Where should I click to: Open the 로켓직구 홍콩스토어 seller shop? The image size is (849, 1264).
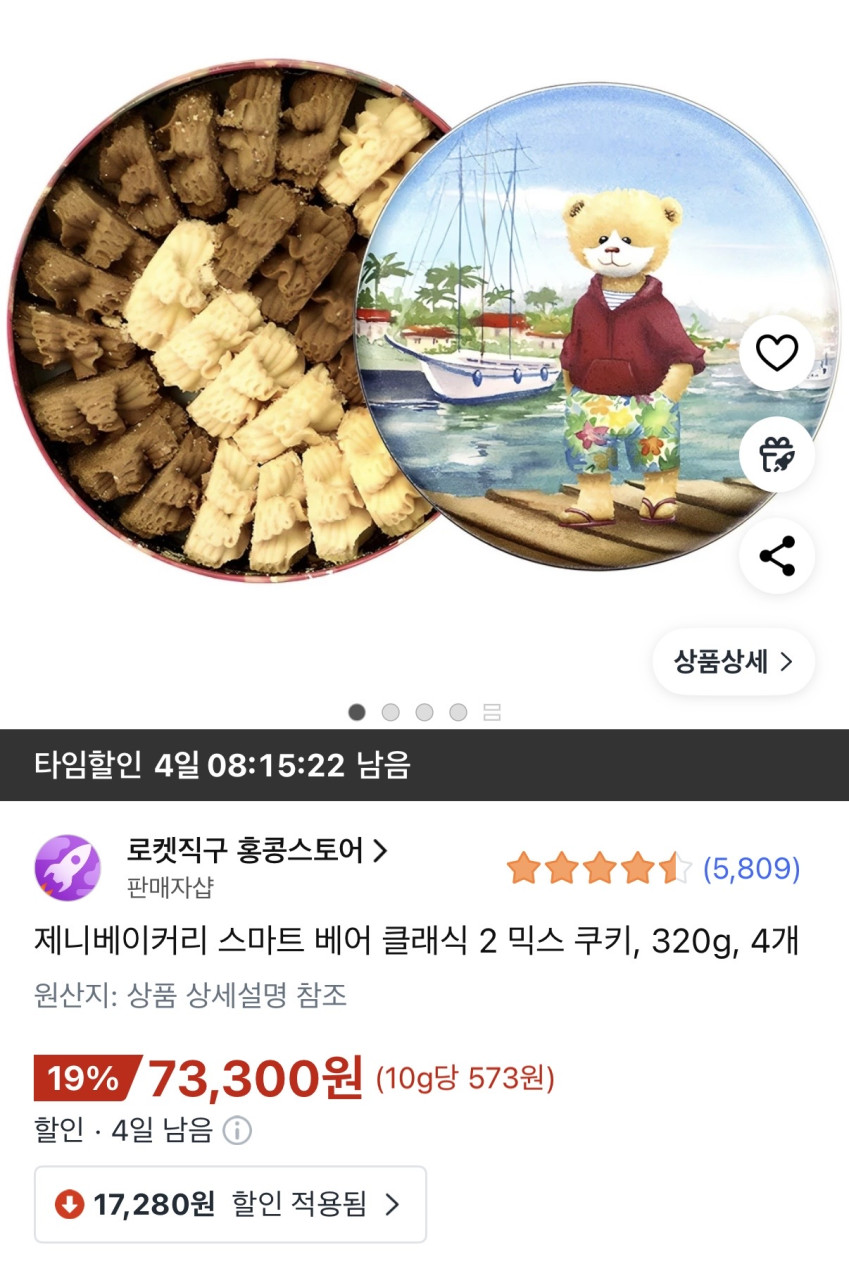256,851
